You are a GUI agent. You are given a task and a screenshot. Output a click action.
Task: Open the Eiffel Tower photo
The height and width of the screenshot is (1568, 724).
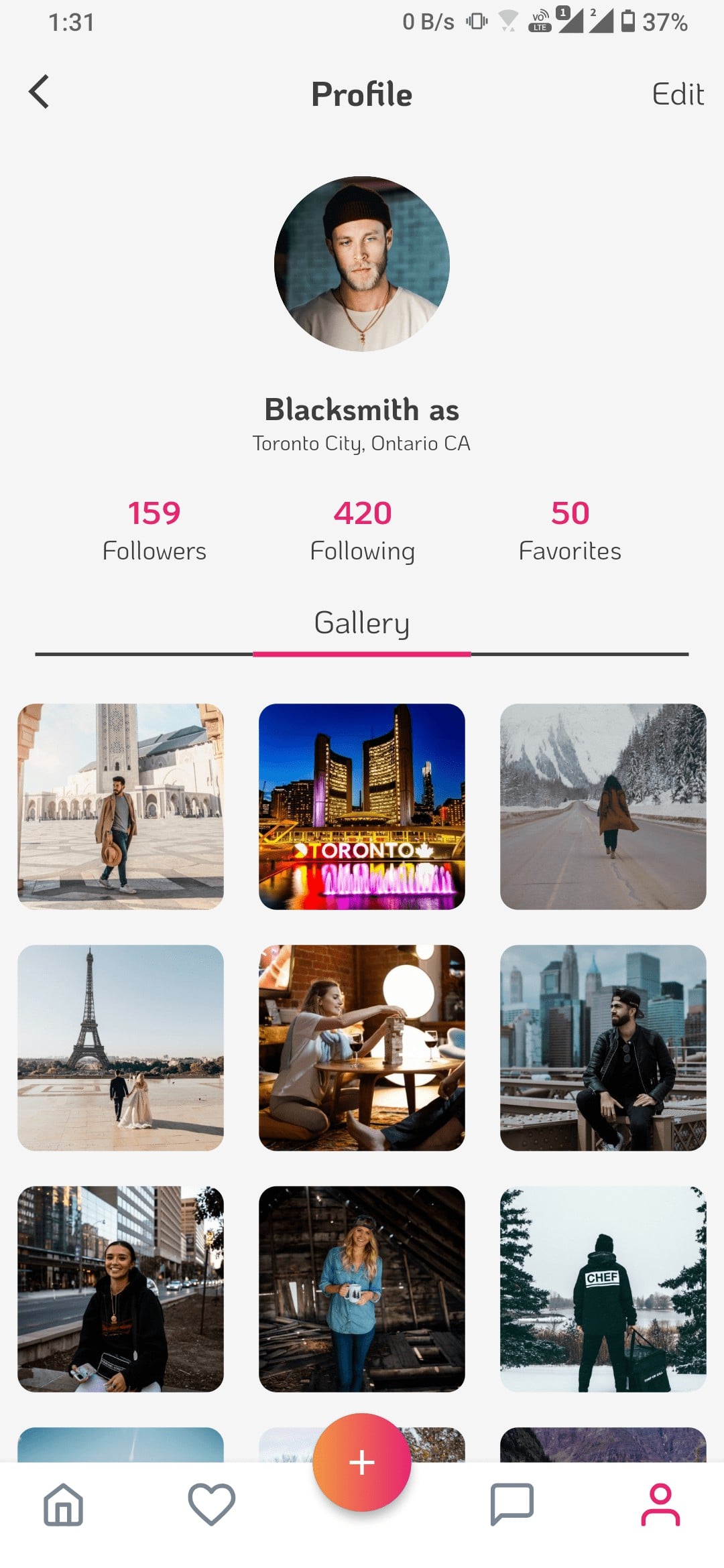coord(121,1047)
